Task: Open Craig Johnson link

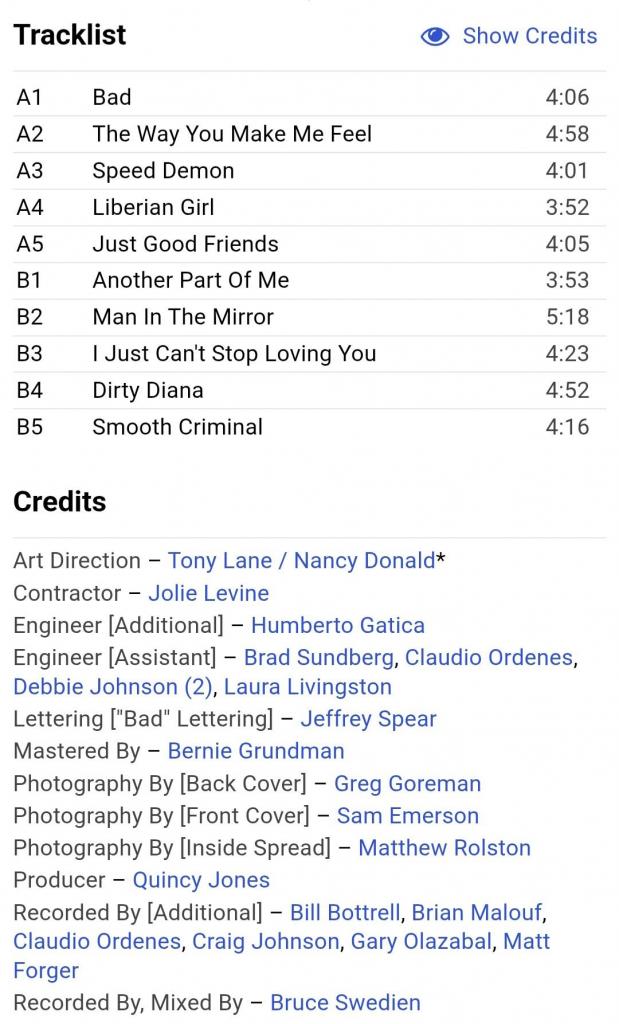Action: [x=266, y=941]
